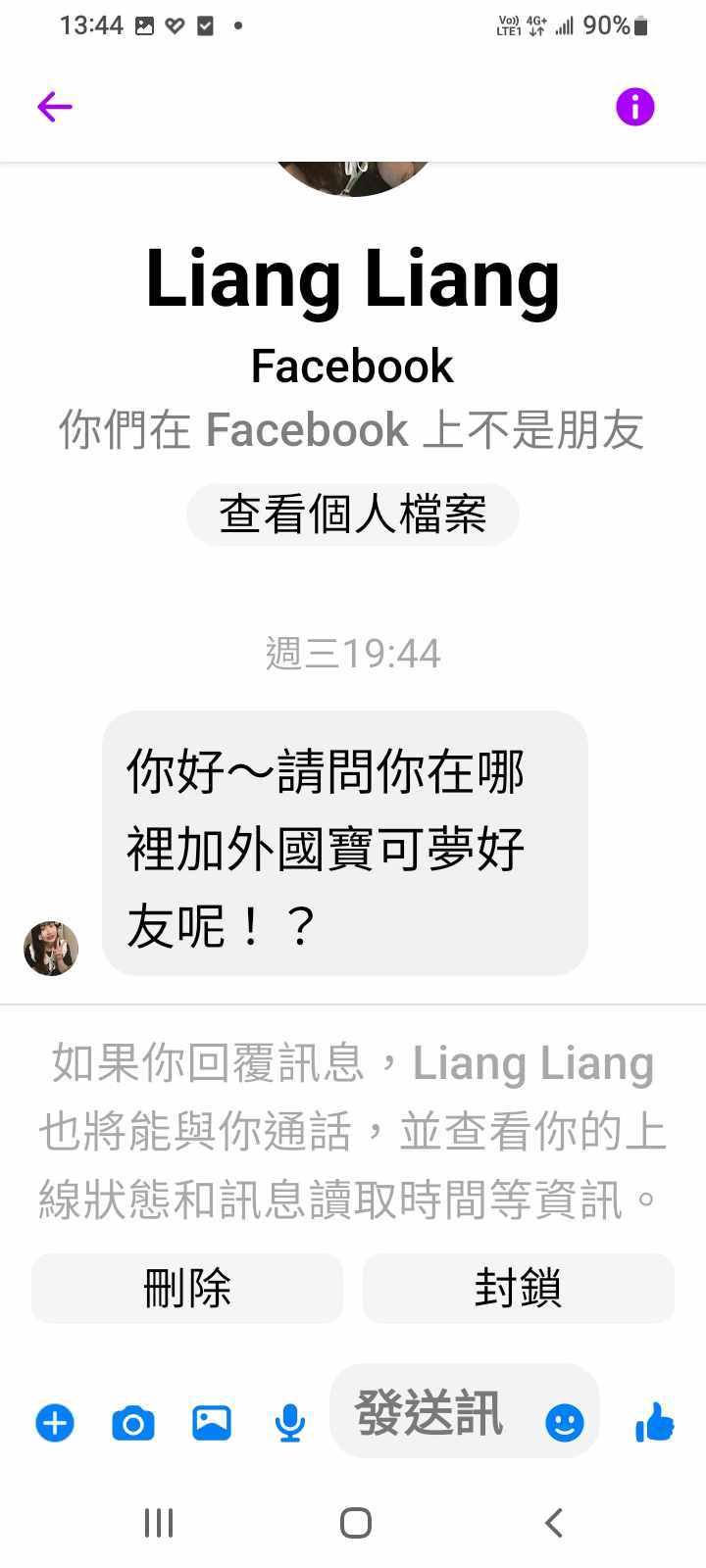The image size is (706, 1568).
Task: Open more options with the plus icon
Action: tap(55, 1423)
